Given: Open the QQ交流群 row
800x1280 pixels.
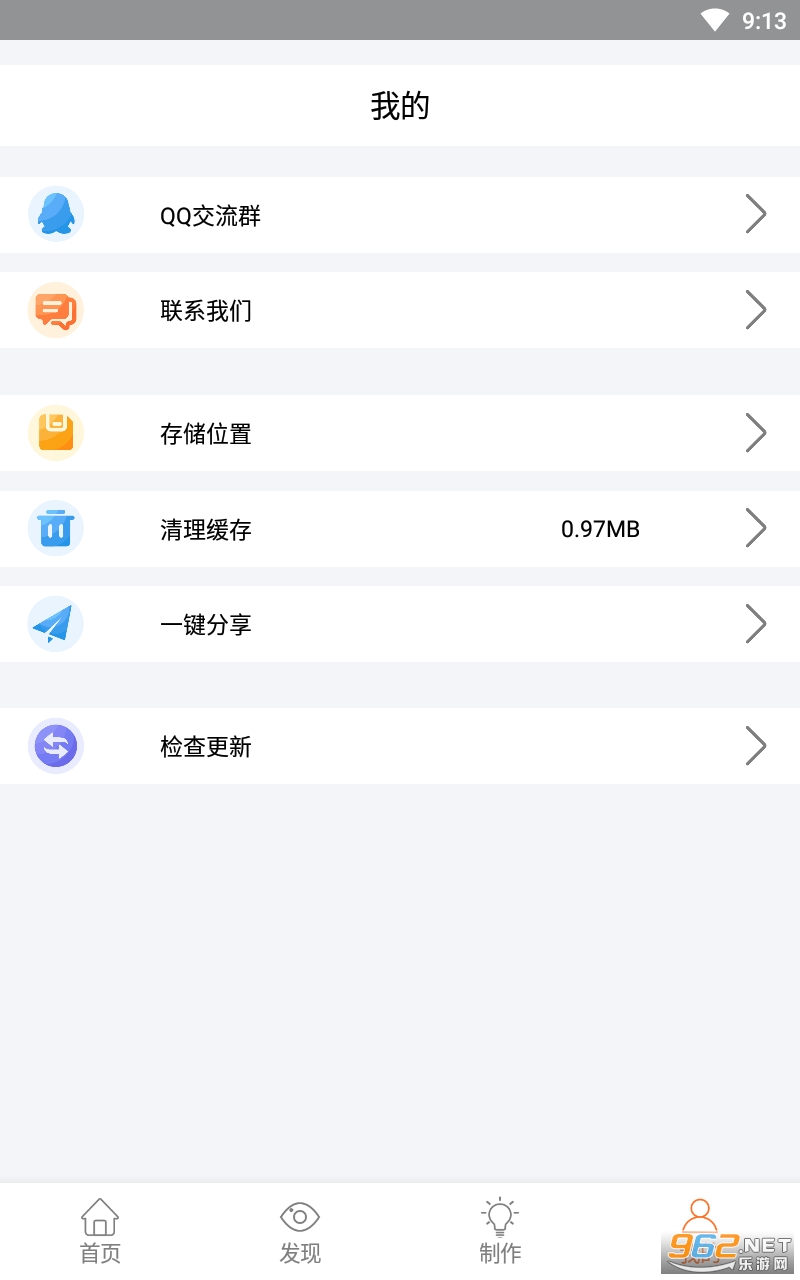Looking at the screenshot, I should [400, 215].
